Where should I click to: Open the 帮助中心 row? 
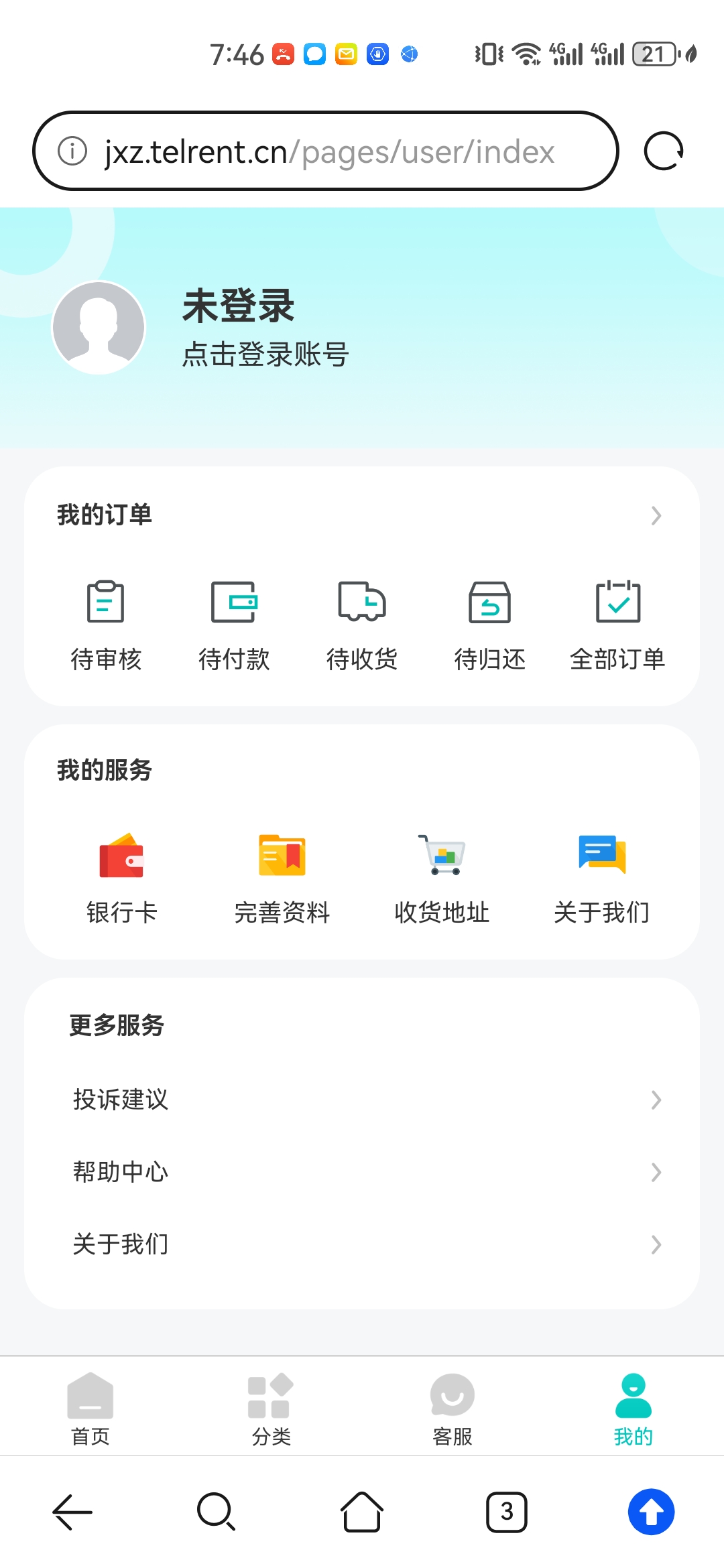click(x=362, y=1172)
